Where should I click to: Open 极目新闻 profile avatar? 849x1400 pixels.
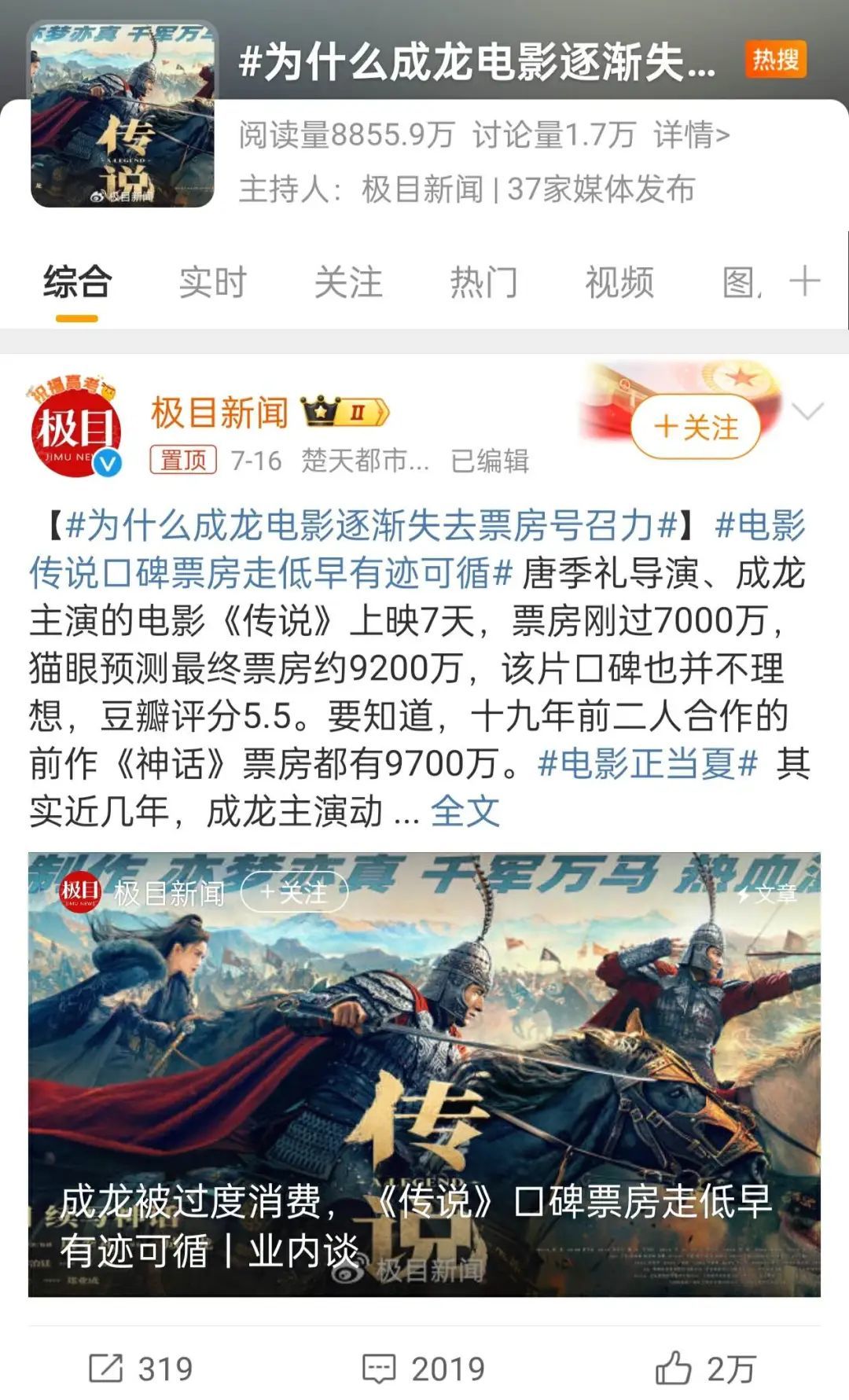tap(76, 430)
